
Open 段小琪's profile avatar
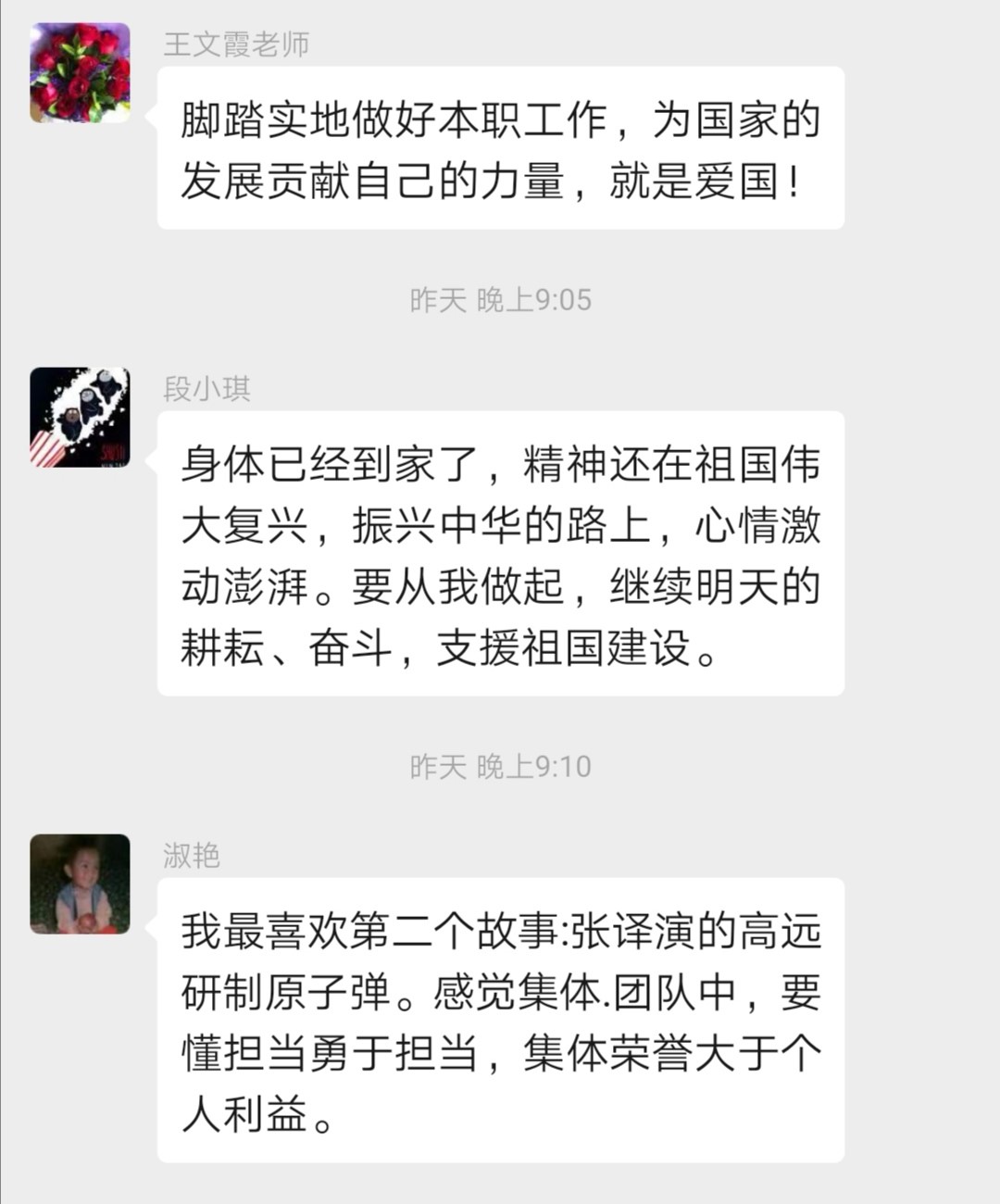(x=80, y=418)
